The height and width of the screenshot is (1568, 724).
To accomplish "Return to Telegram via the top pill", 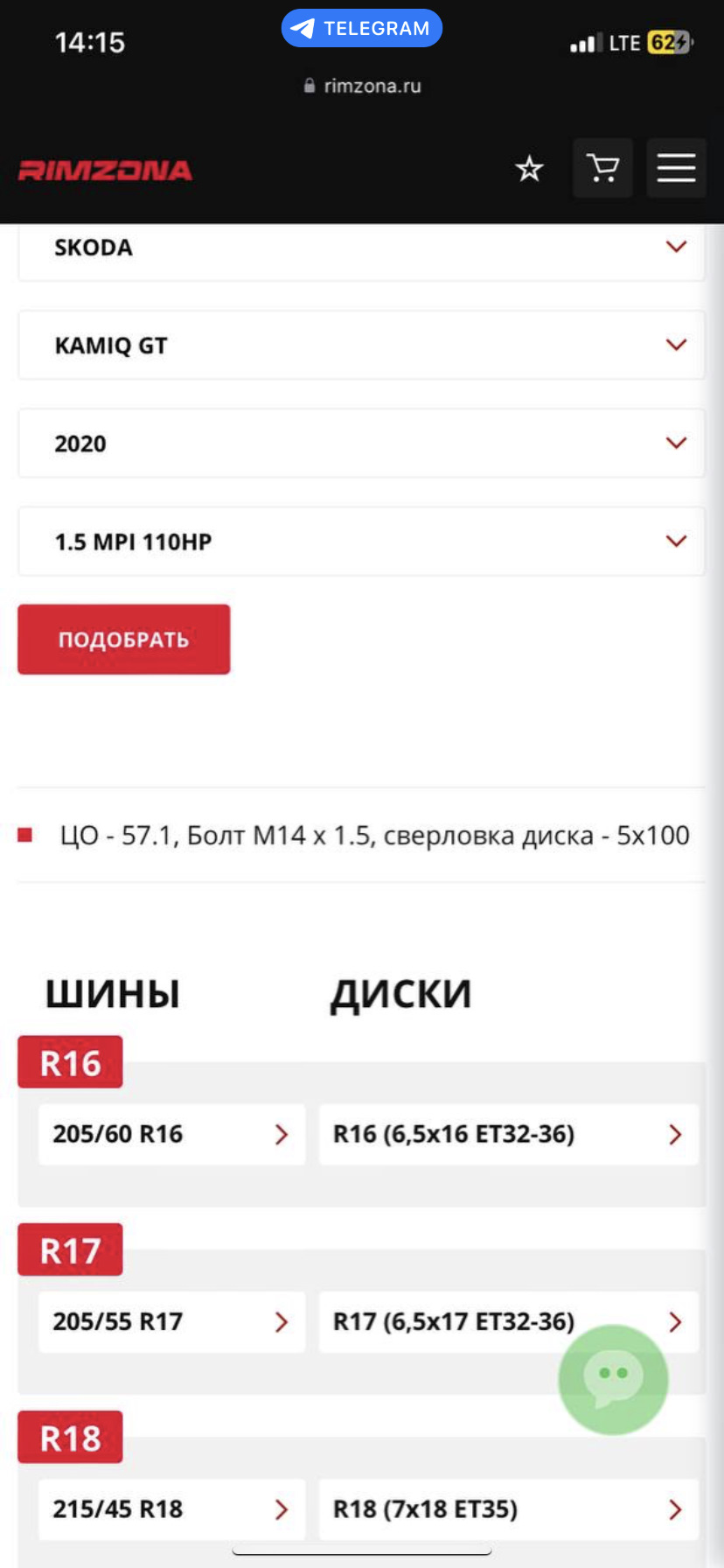I will (362, 29).
